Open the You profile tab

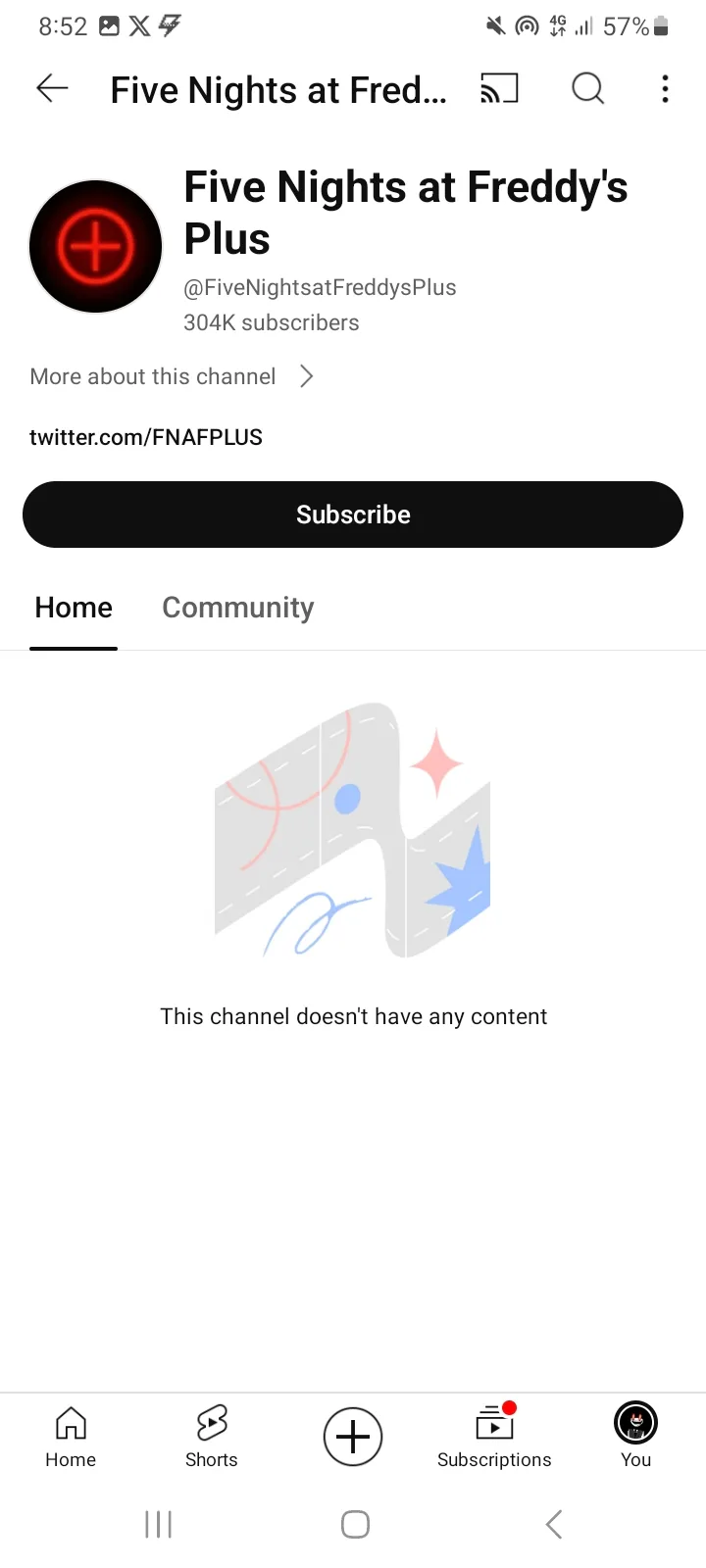point(635,1437)
